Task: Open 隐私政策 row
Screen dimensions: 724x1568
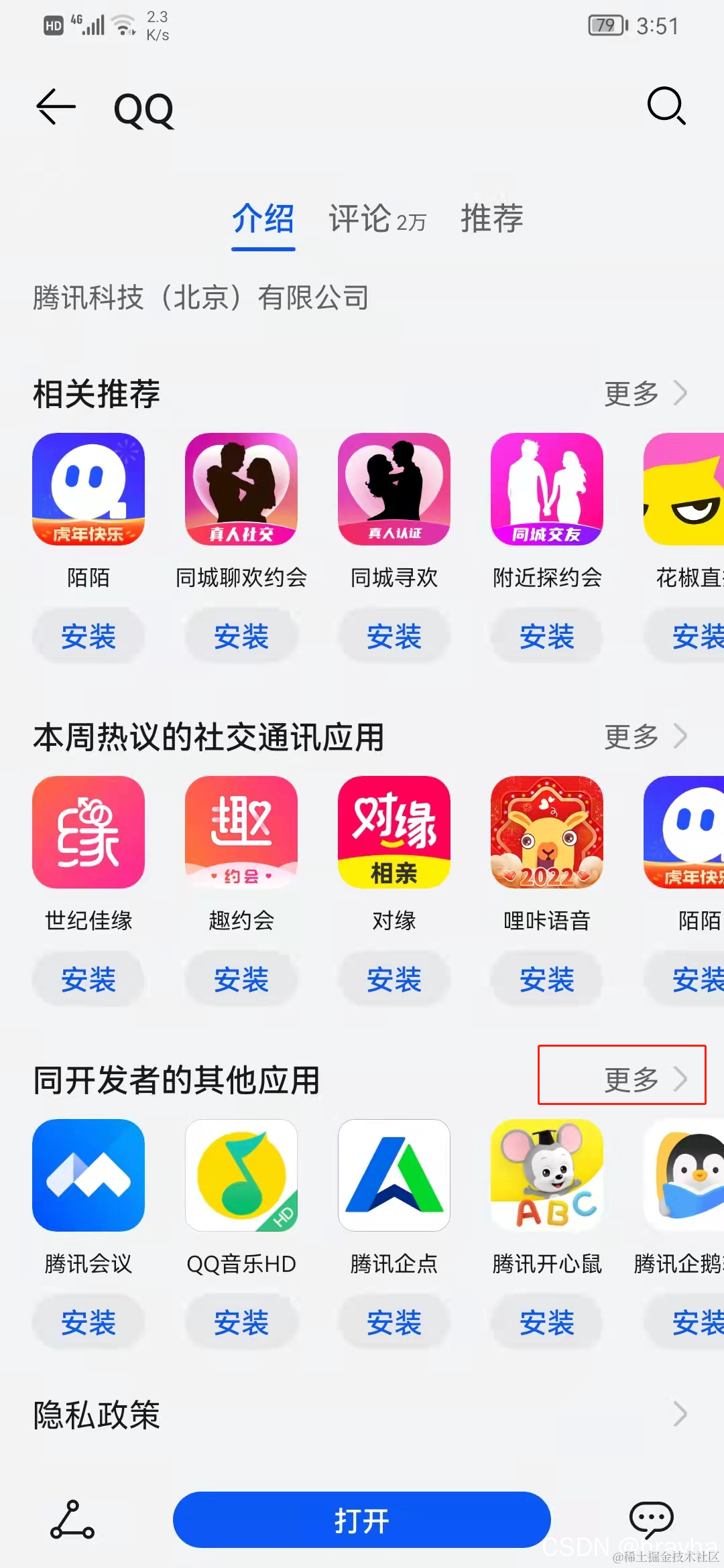Action: pyautogui.click(x=362, y=1415)
